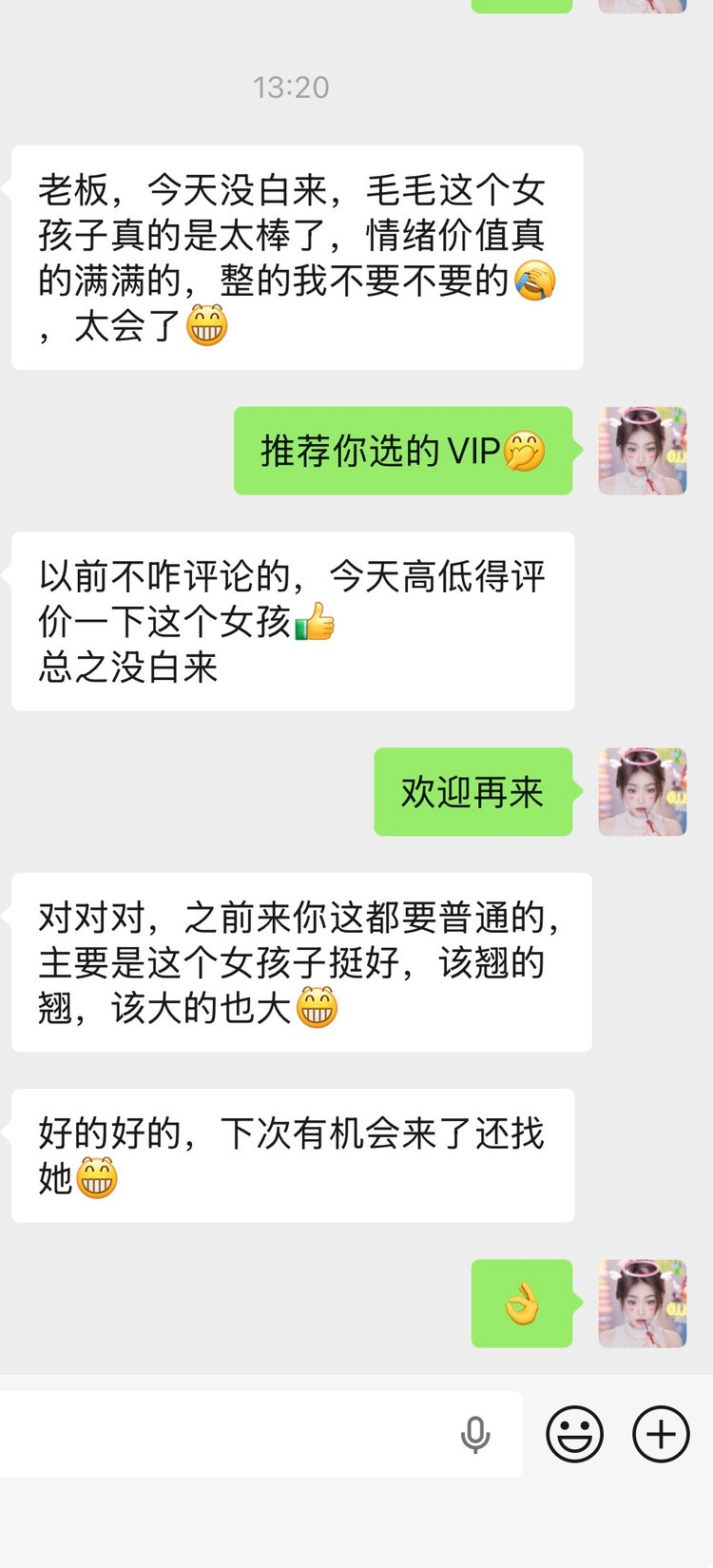Open the plus attachments menu

point(661,1434)
